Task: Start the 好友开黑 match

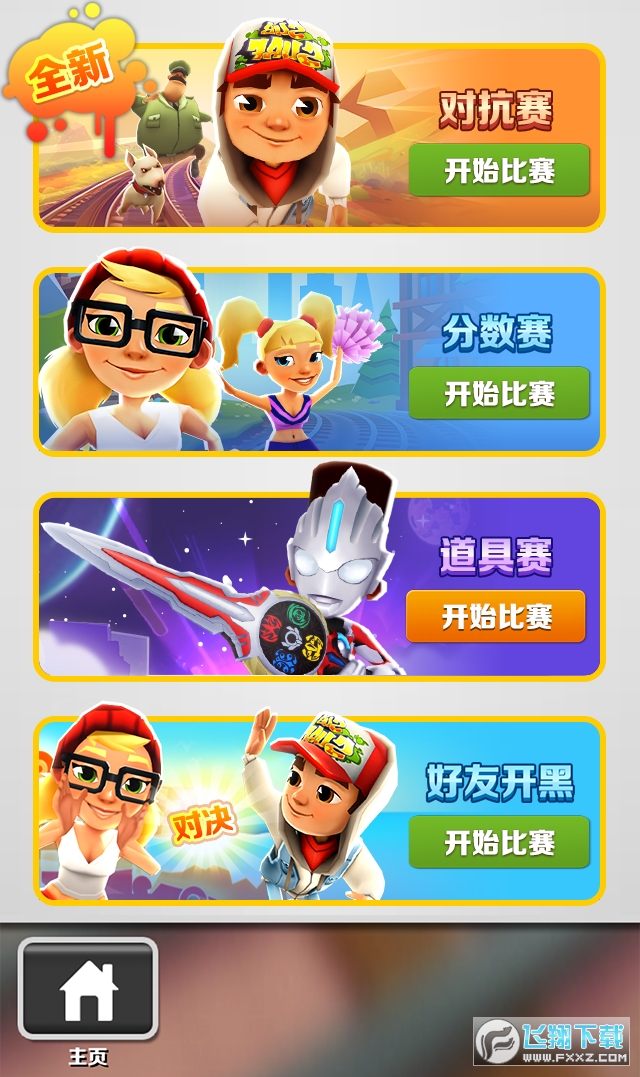Action: [499, 842]
